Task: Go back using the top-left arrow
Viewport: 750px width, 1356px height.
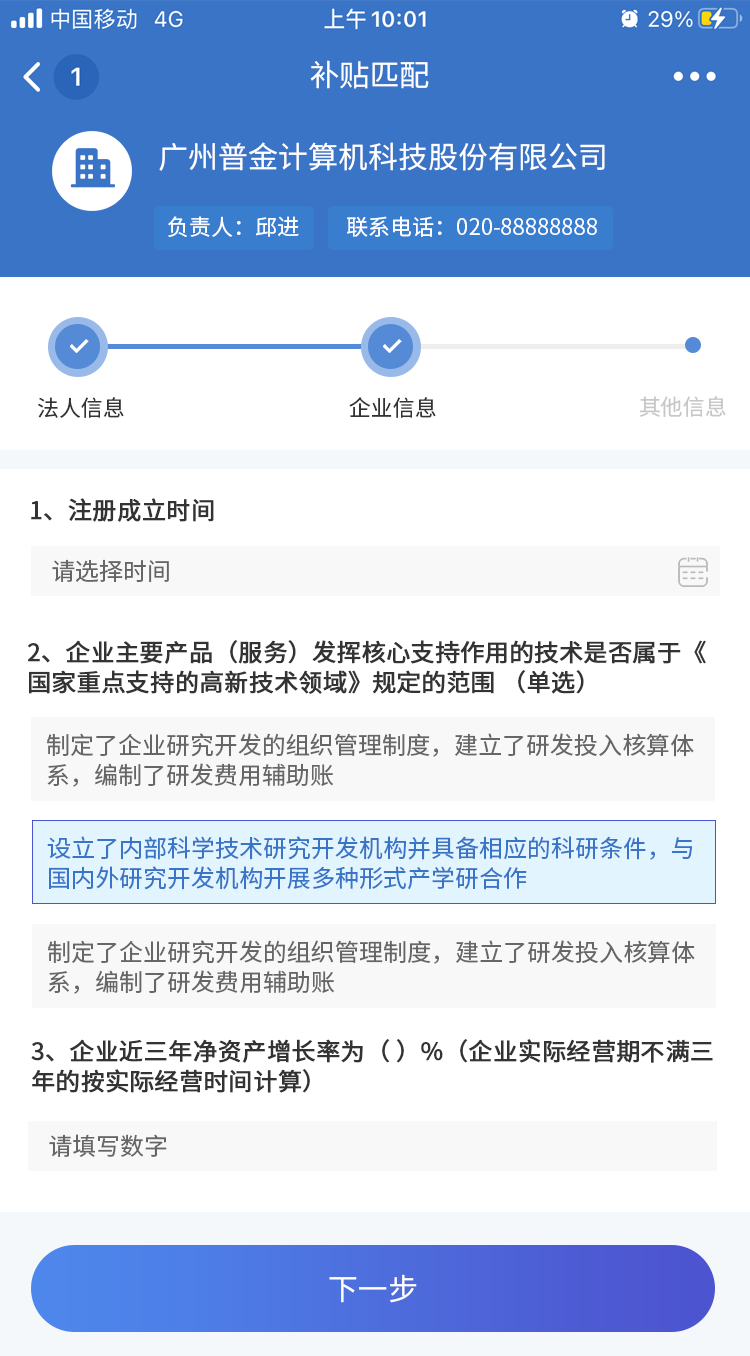Action: point(32,77)
